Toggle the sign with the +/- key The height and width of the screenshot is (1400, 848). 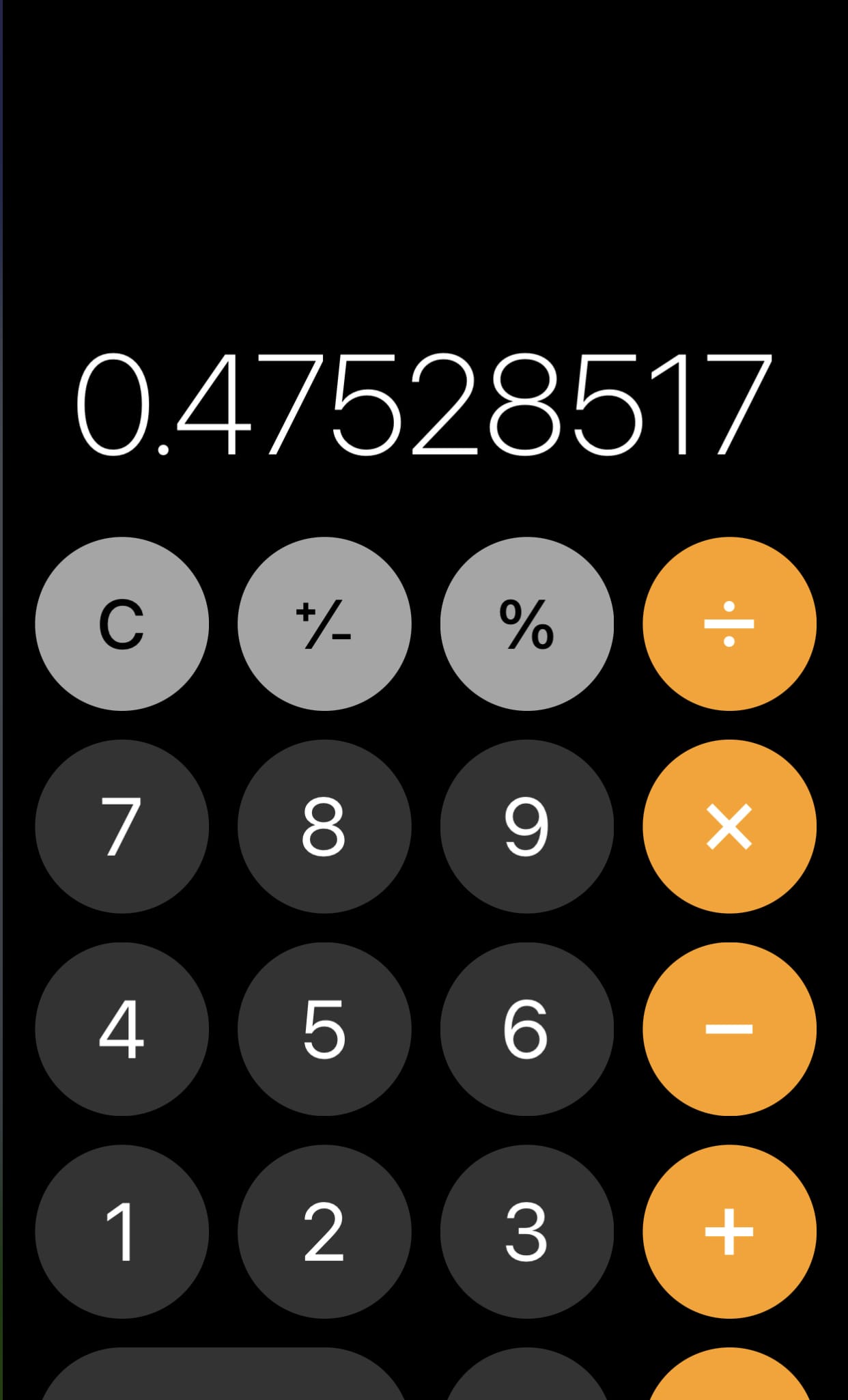click(324, 624)
